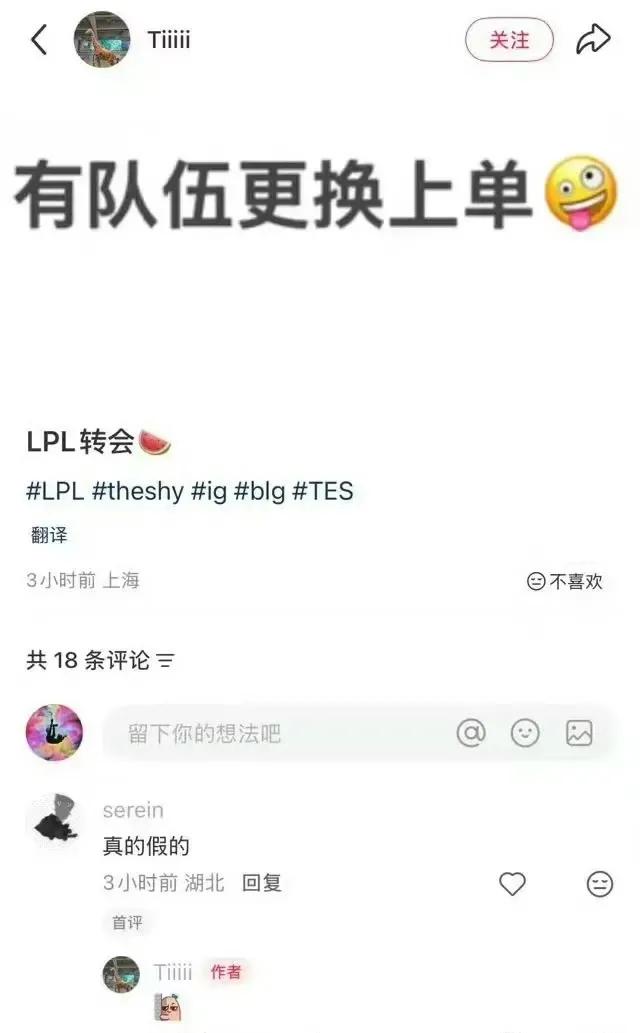Image resolution: width=640 pixels, height=1033 pixels.
Task: Open the #theshy hashtag
Action: pyautogui.click(x=138, y=491)
